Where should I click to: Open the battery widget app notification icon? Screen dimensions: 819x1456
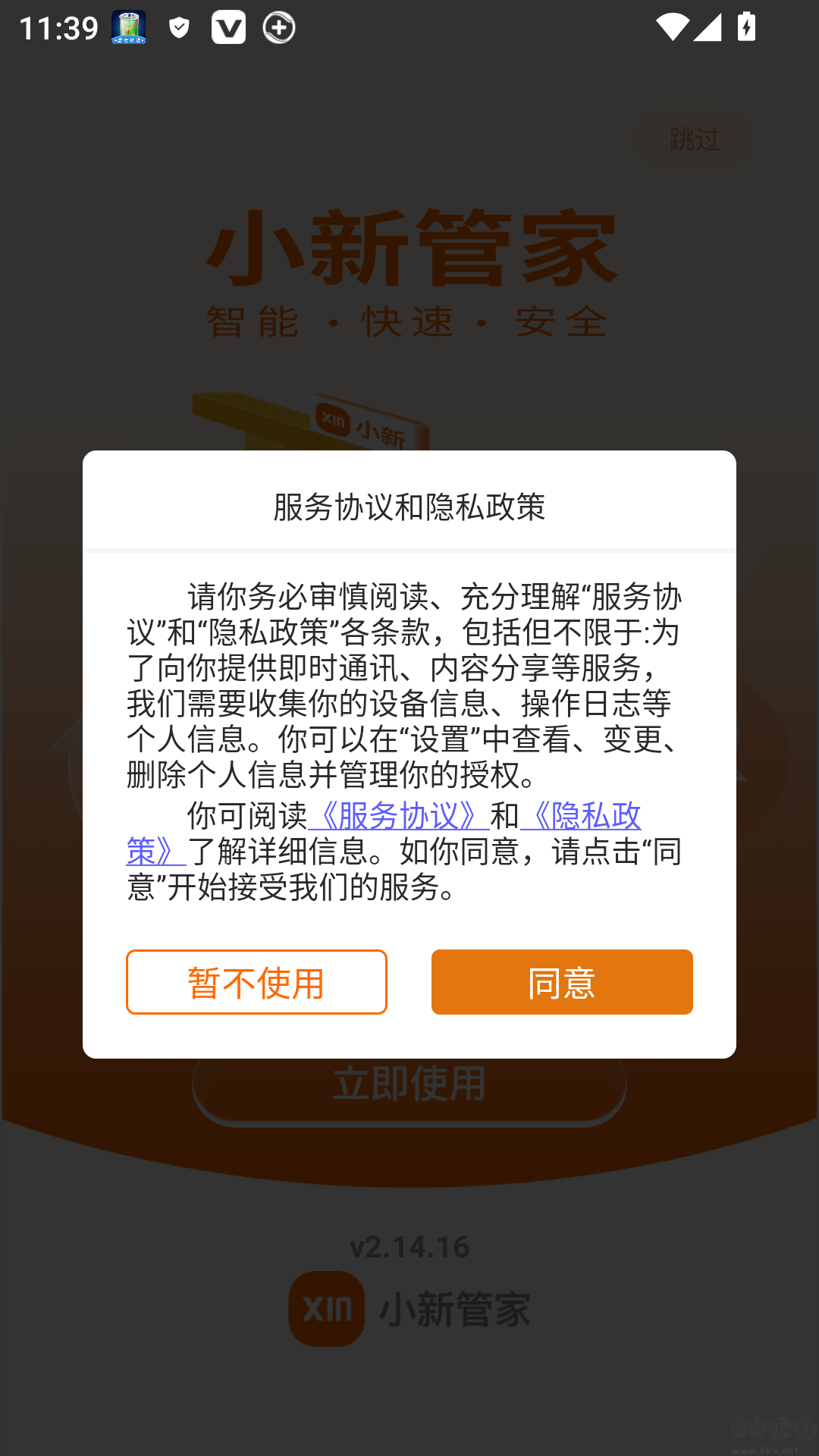pos(127,27)
